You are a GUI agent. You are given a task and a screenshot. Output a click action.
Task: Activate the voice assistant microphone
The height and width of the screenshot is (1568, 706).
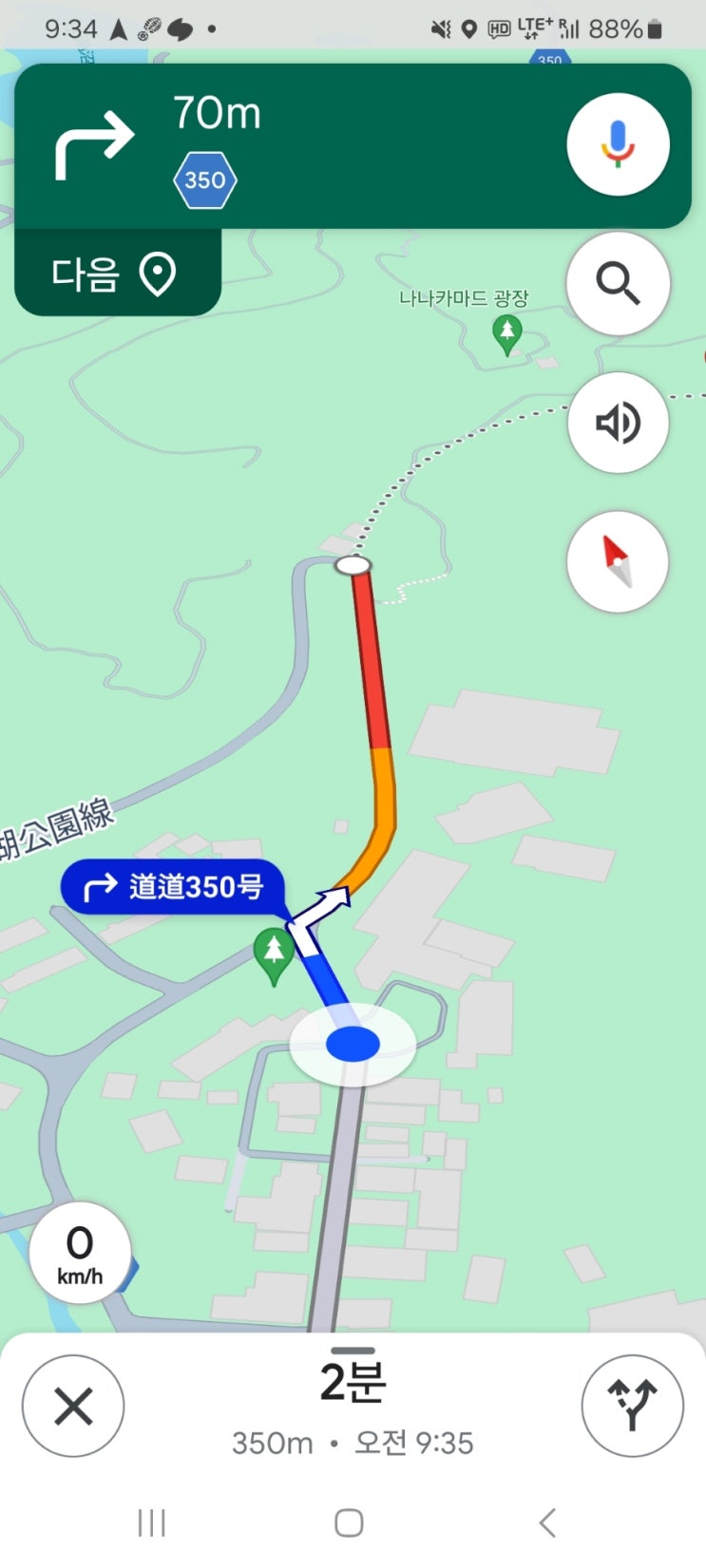tap(618, 145)
